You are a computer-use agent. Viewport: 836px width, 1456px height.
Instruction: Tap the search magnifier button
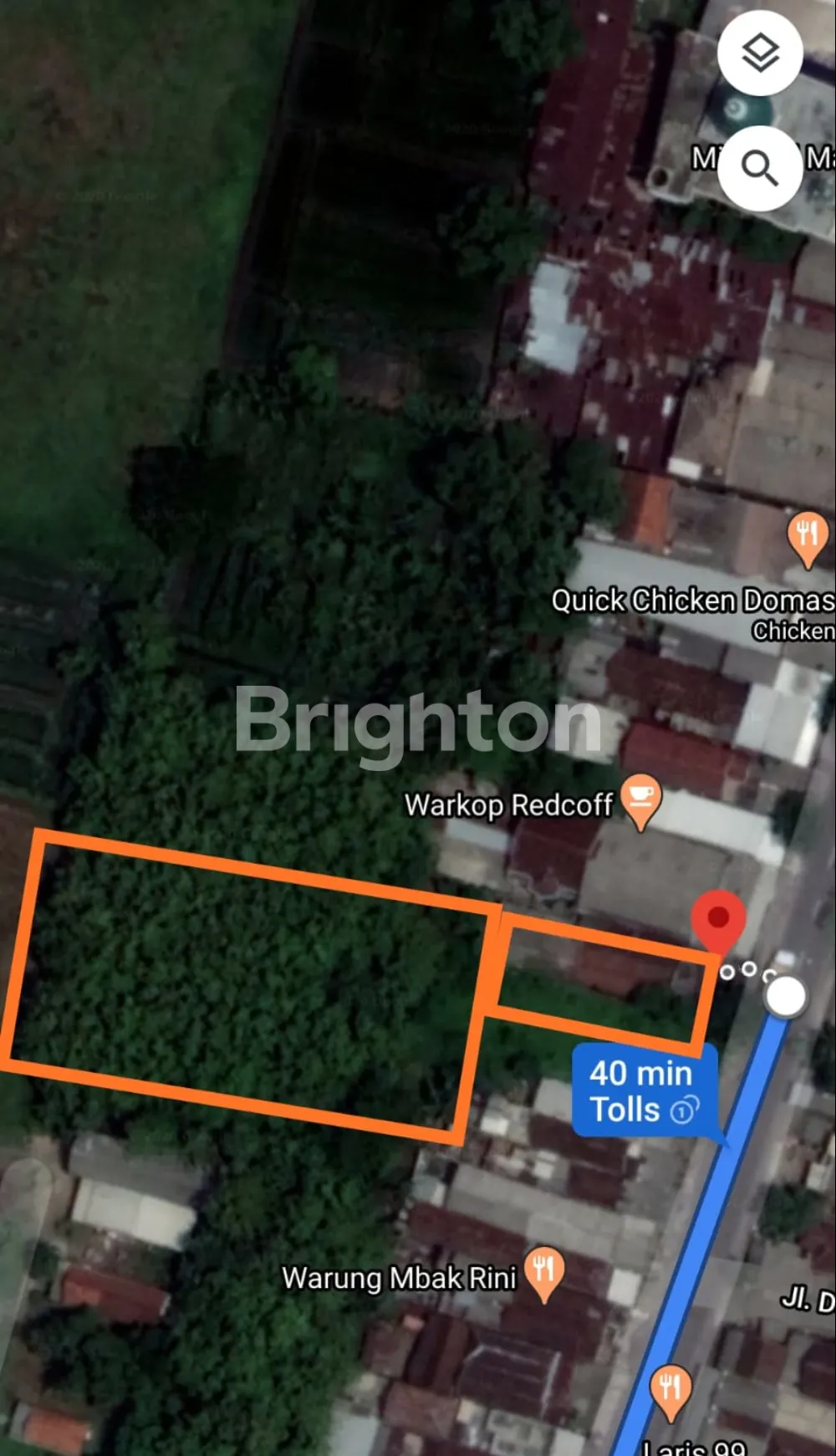point(760,168)
